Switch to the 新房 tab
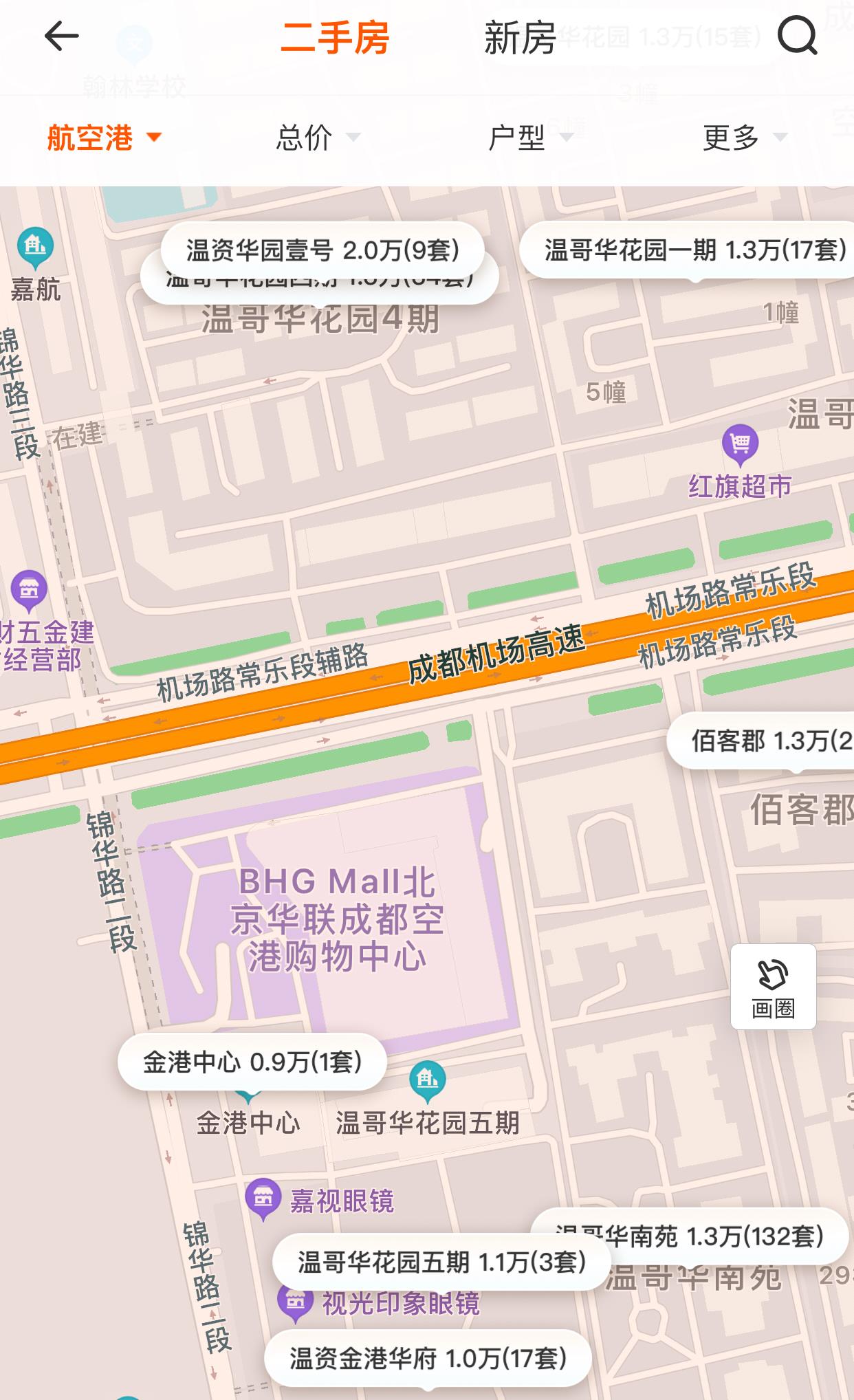This screenshot has height=1400, width=854. [520, 37]
